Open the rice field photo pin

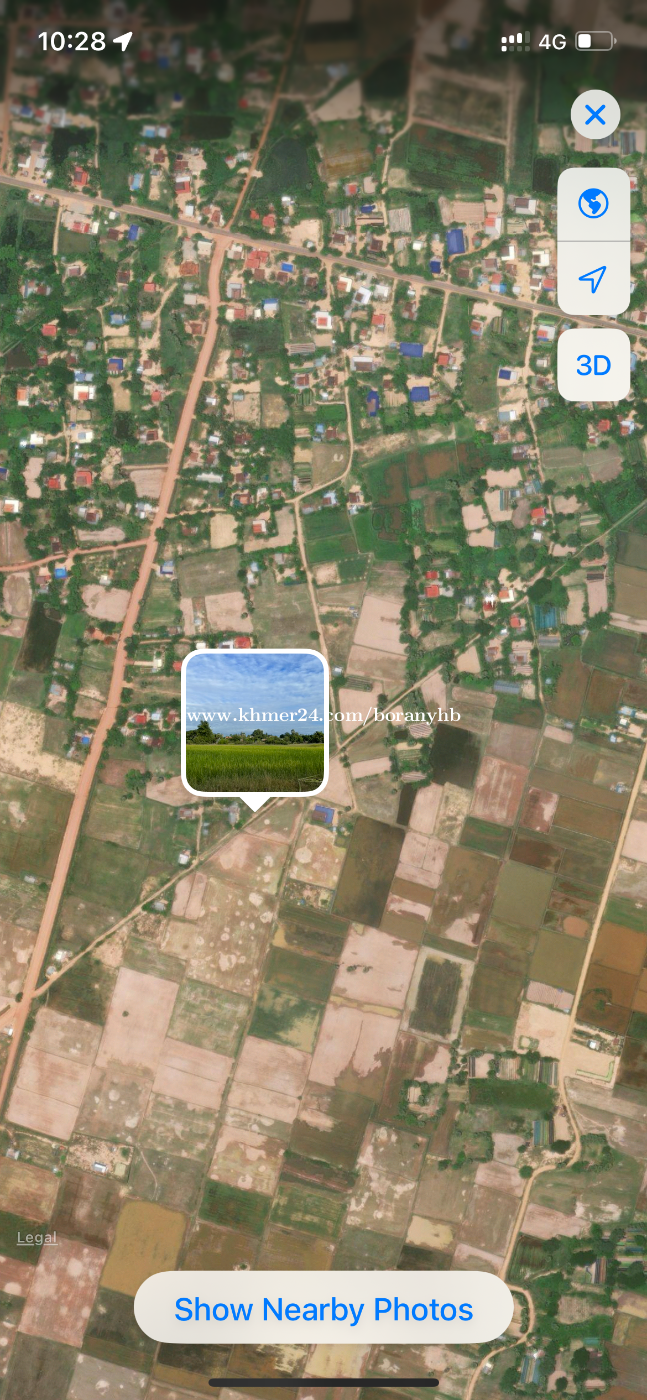[255, 723]
